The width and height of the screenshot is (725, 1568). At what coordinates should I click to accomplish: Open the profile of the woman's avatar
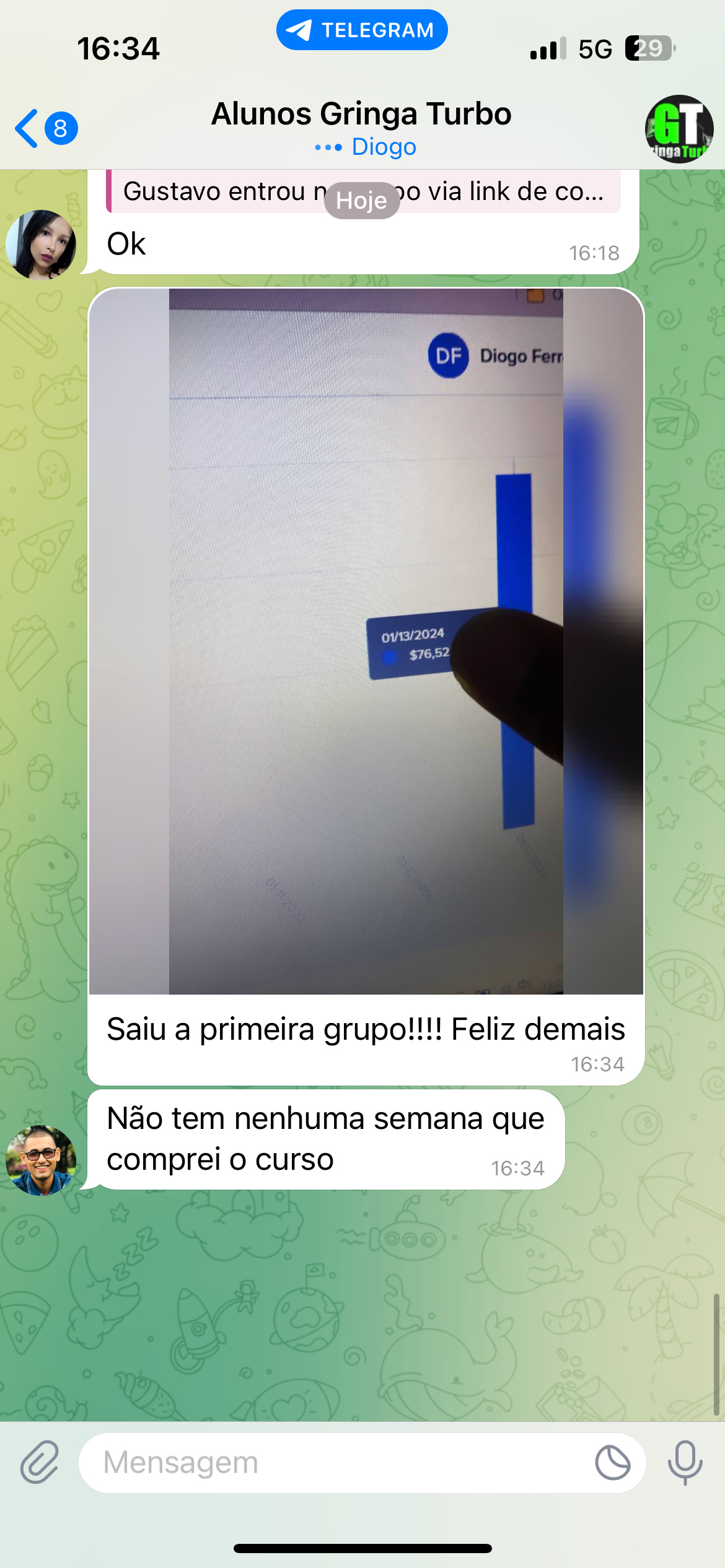(x=41, y=245)
